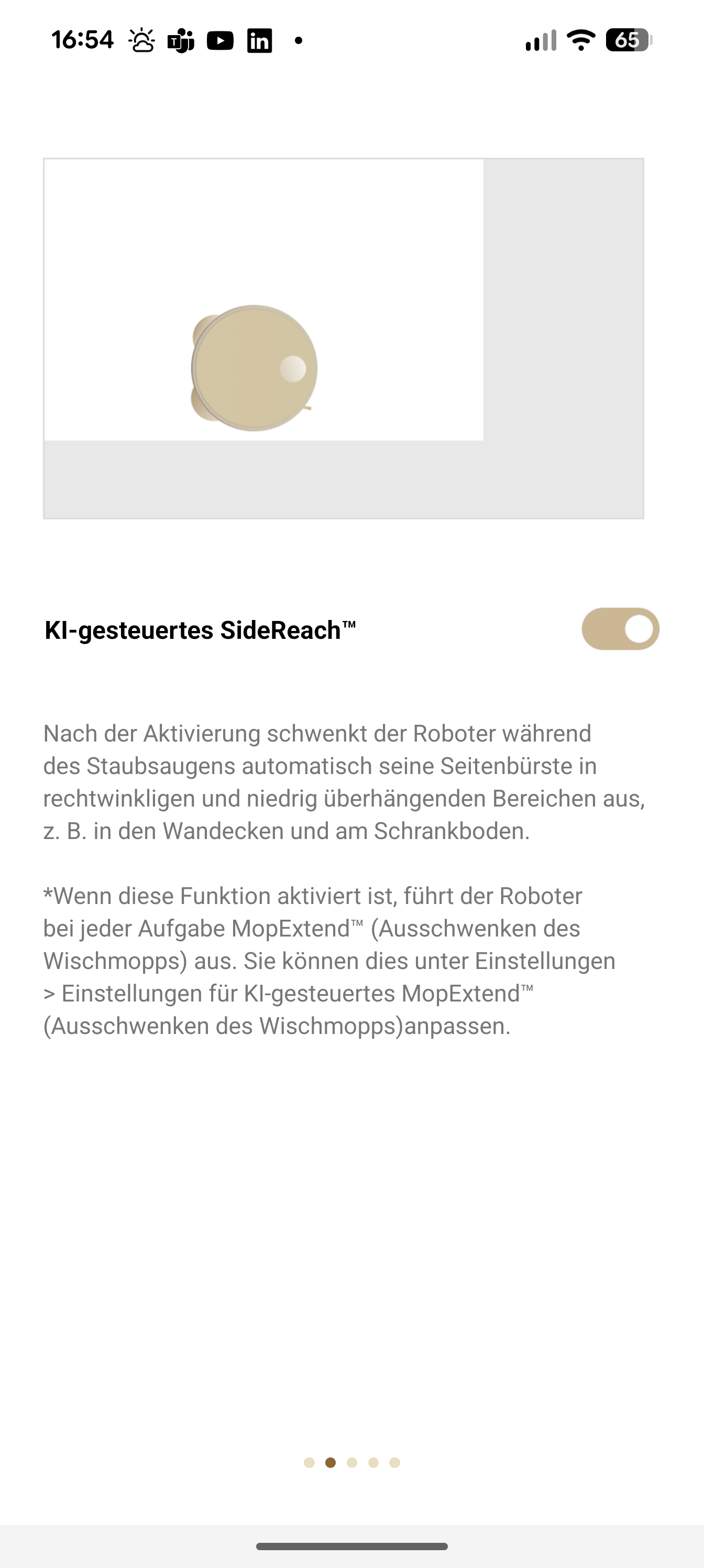Jump to the first page indicator dot
This screenshot has width=704, height=1568.
tap(309, 1463)
